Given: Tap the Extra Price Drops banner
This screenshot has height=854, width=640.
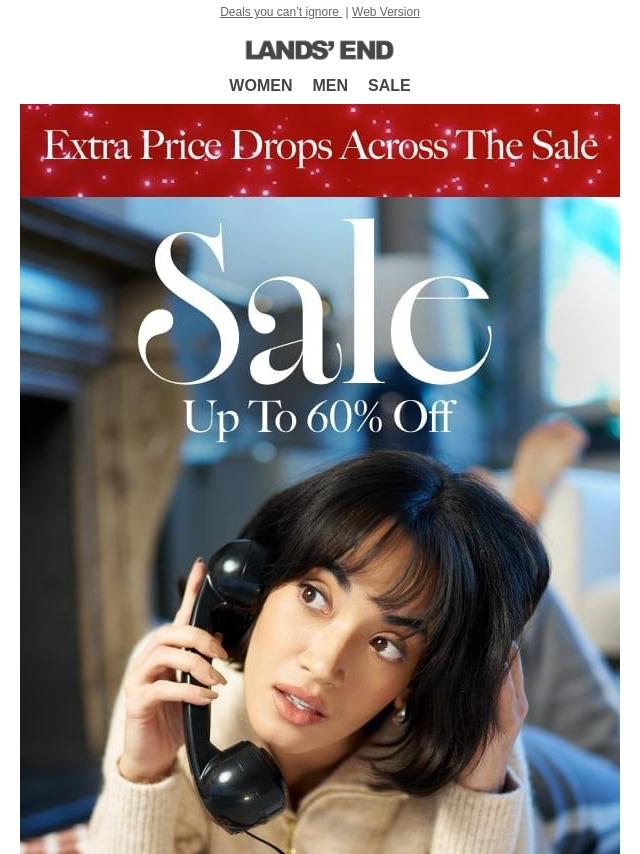Looking at the screenshot, I should pos(320,150).
